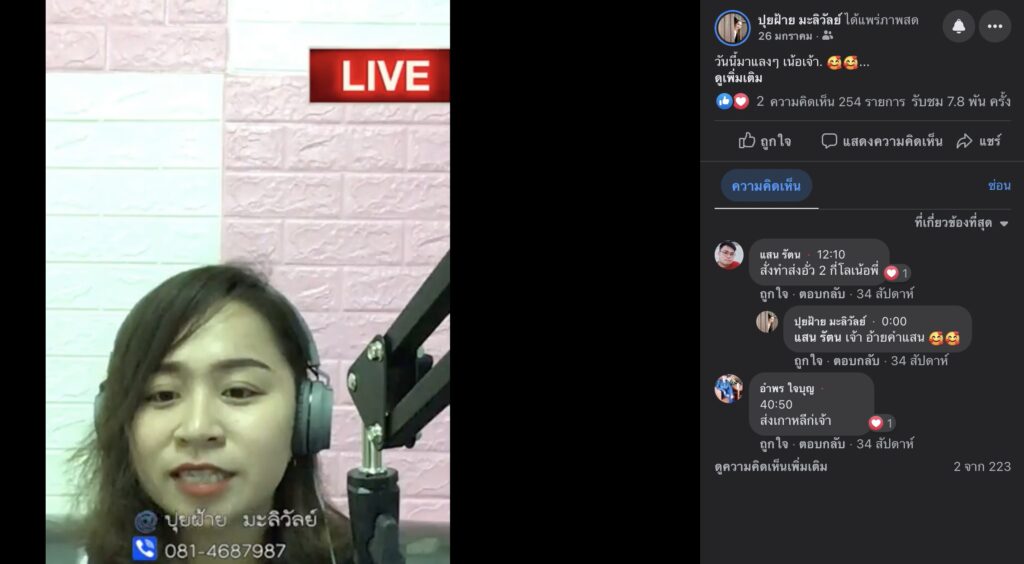The image size is (1024, 564).
Task: Jump to timestamp 40:50 in อำพร ใจบุญ comment
Action: click(776, 404)
